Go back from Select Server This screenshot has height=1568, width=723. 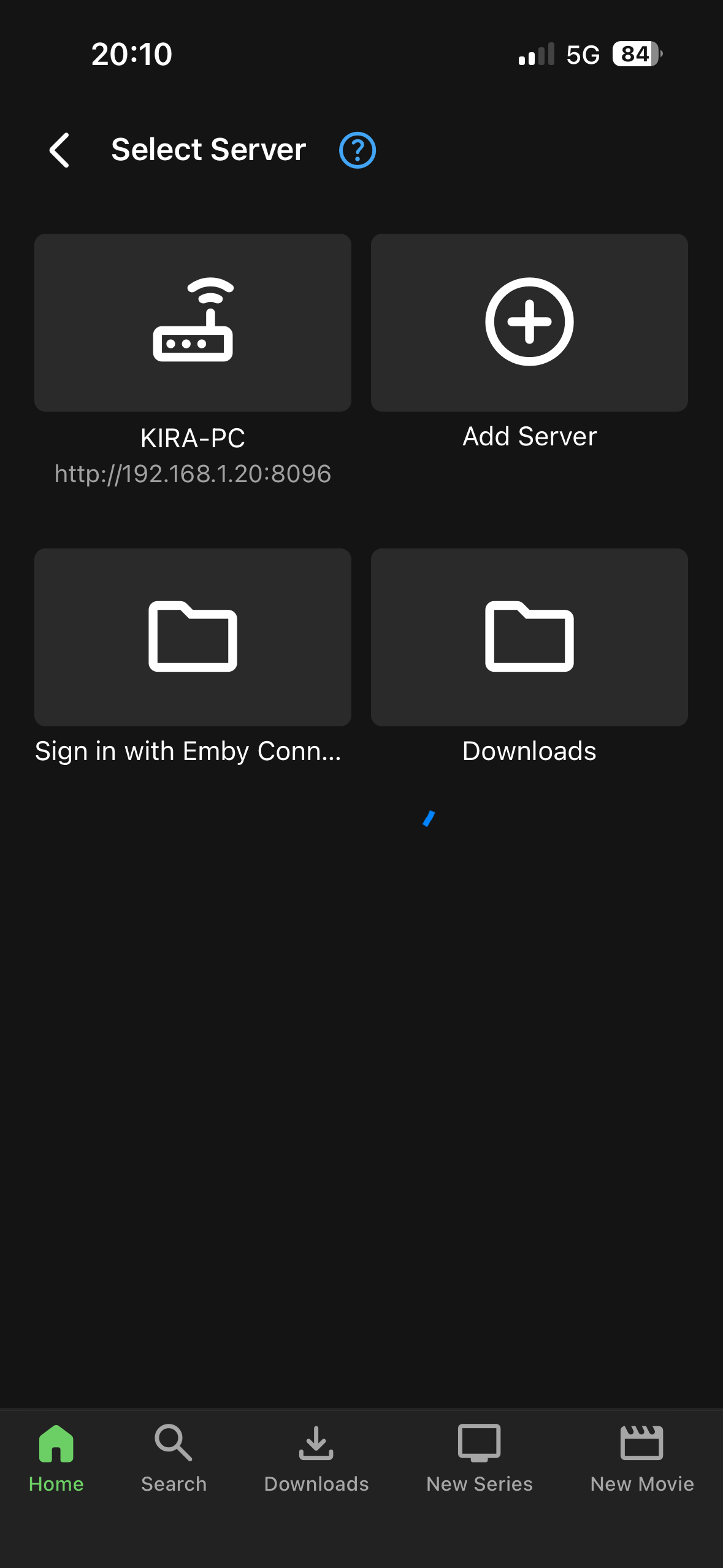(x=59, y=150)
